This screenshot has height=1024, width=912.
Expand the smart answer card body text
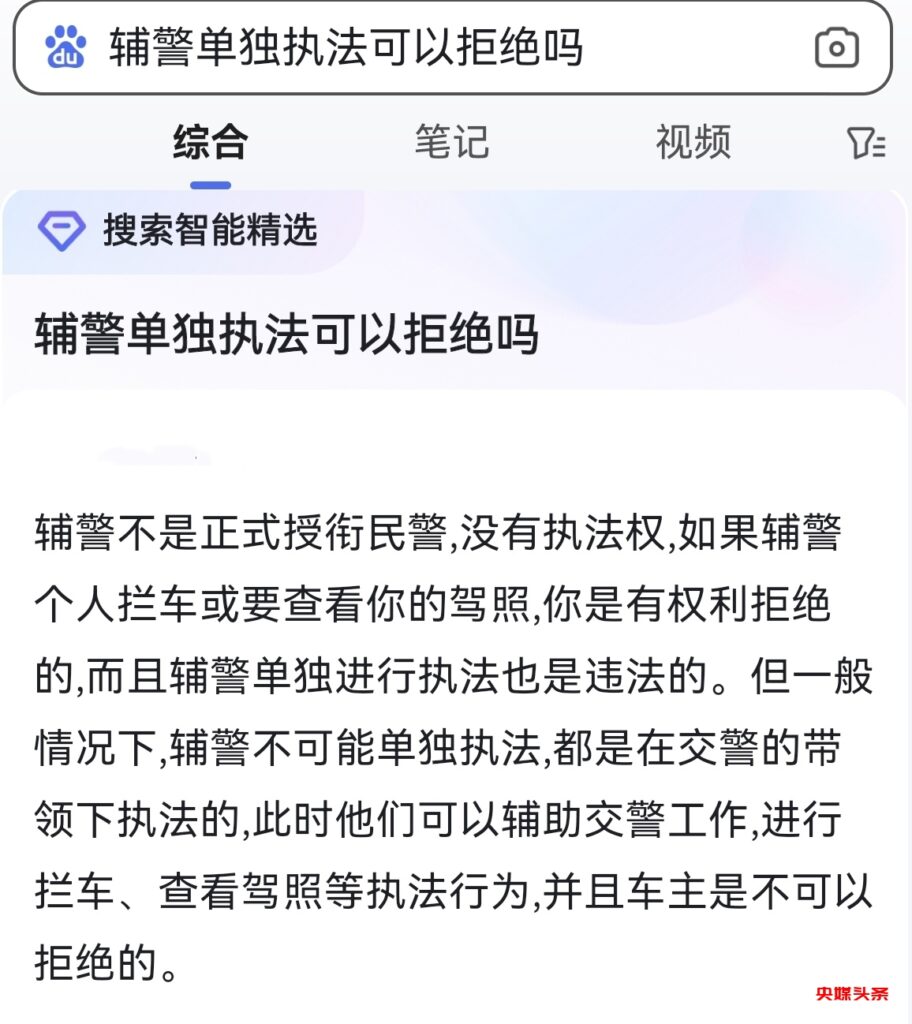point(456,740)
